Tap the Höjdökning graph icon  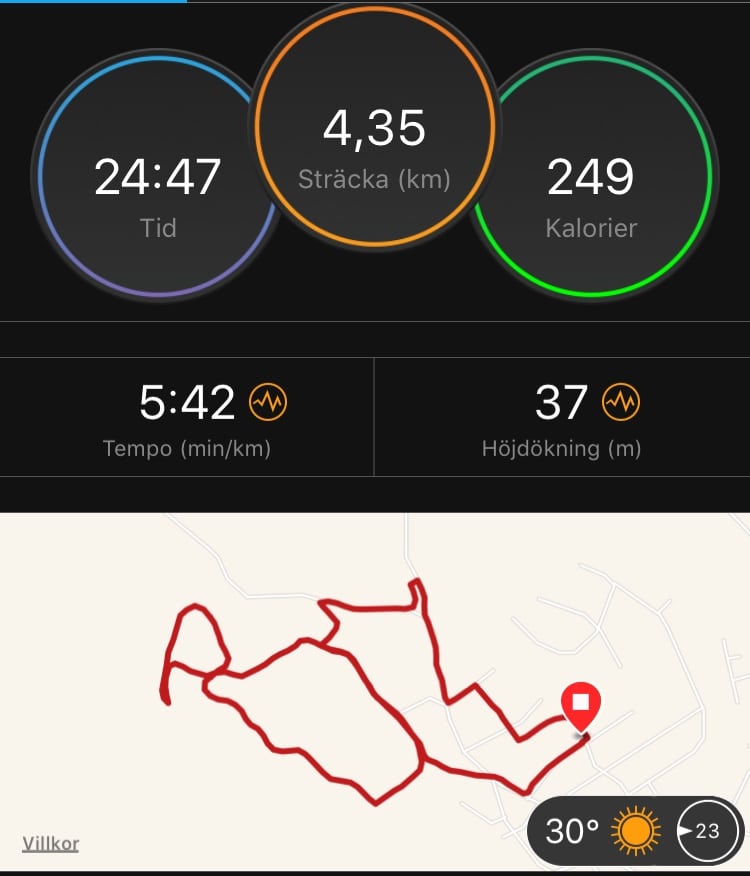coord(620,403)
